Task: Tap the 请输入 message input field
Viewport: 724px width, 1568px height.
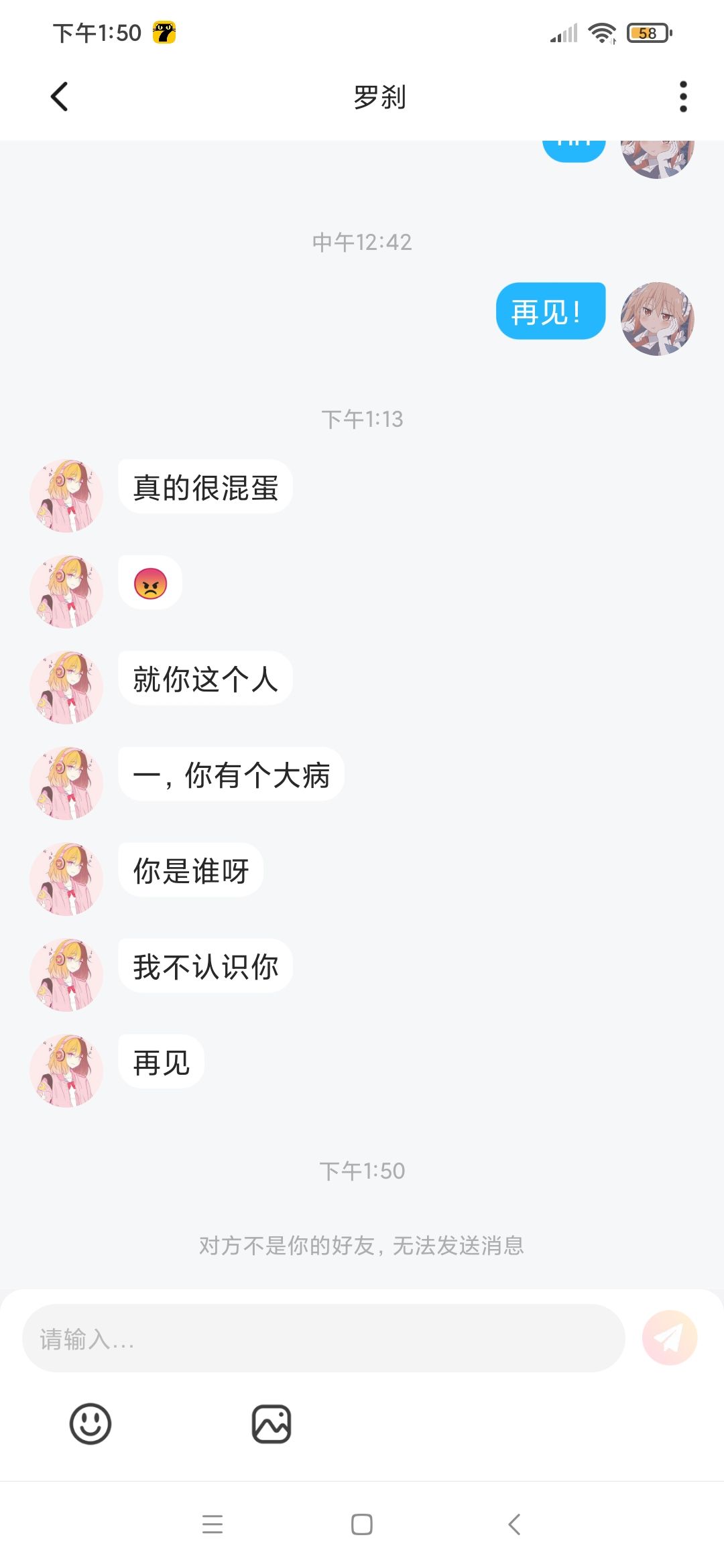Action: click(323, 1338)
